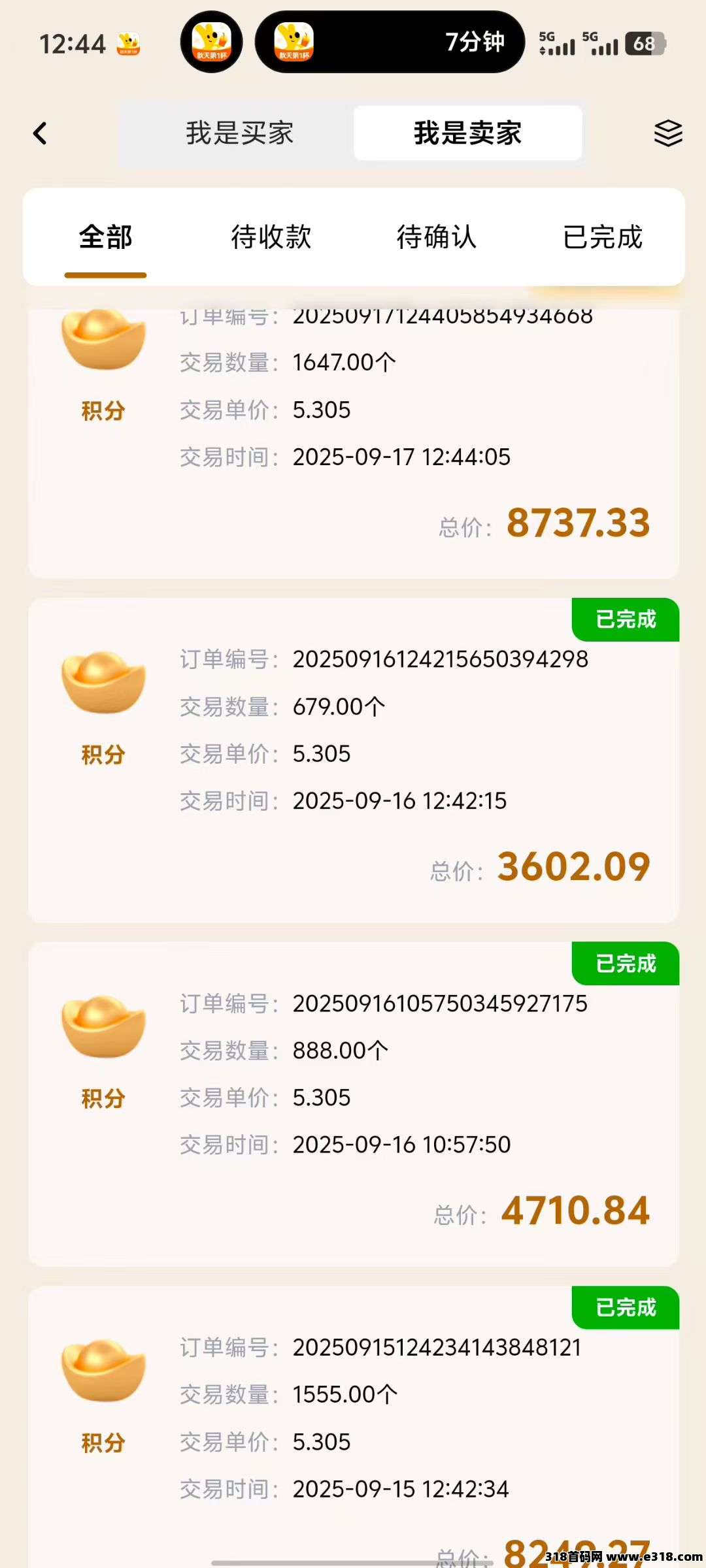The width and height of the screenshot is (706, 1568).
Task: View the order totaling 4710.84
Action: pos(353,1104)
